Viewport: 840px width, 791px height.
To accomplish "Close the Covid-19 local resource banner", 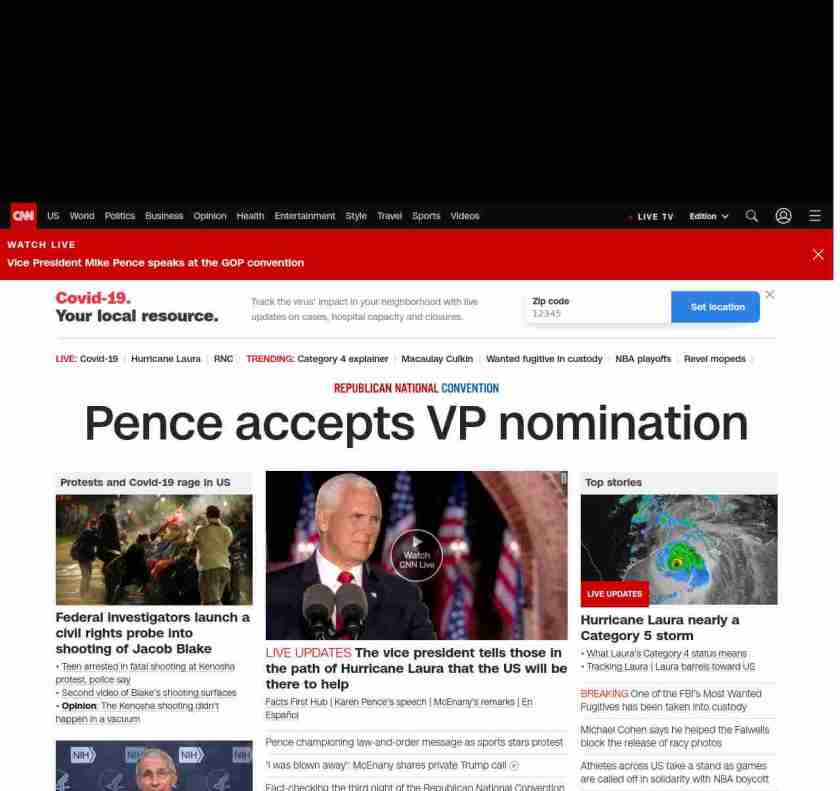I will tap(769, 294).
